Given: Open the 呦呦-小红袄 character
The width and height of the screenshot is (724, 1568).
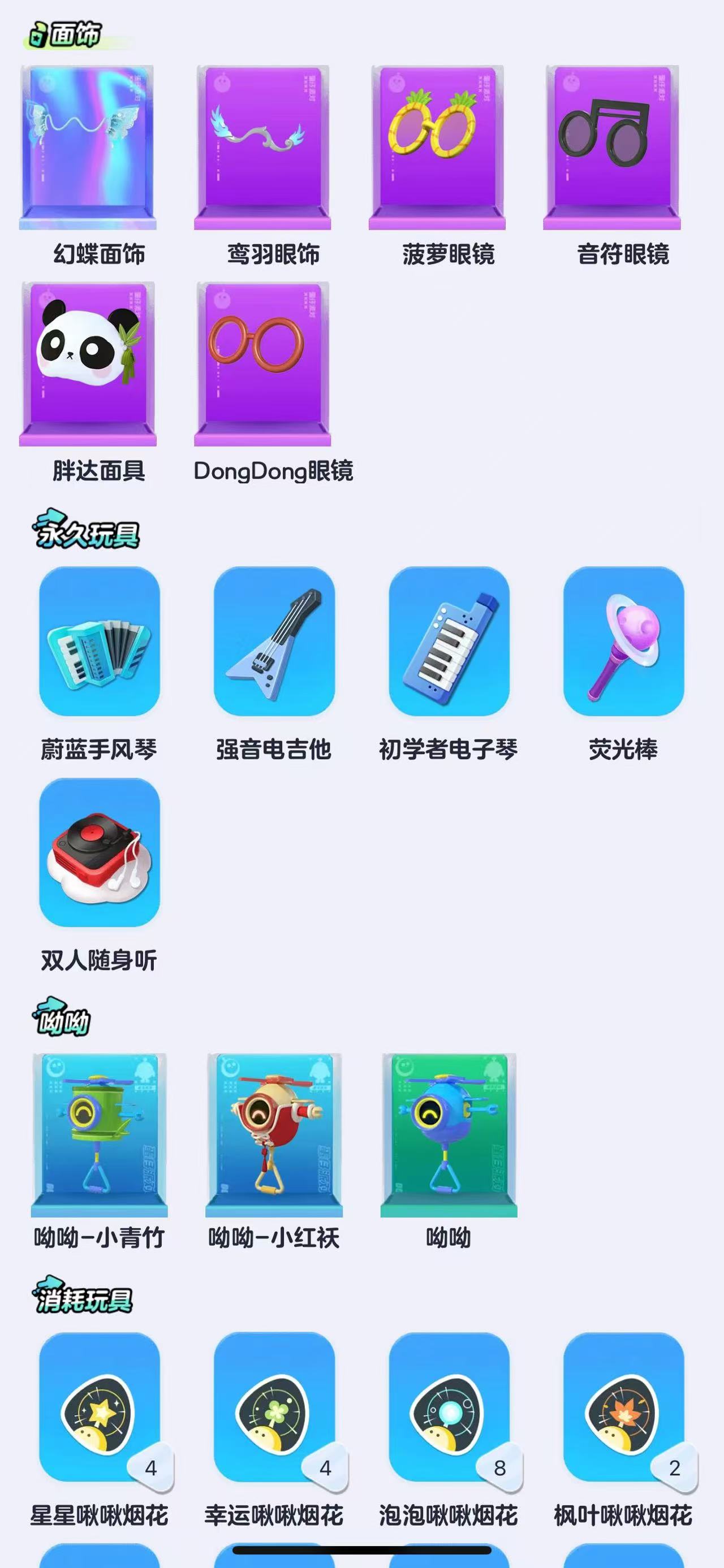Looking at the screenshot, I should pyautogui.click(x=274, y=1134).
